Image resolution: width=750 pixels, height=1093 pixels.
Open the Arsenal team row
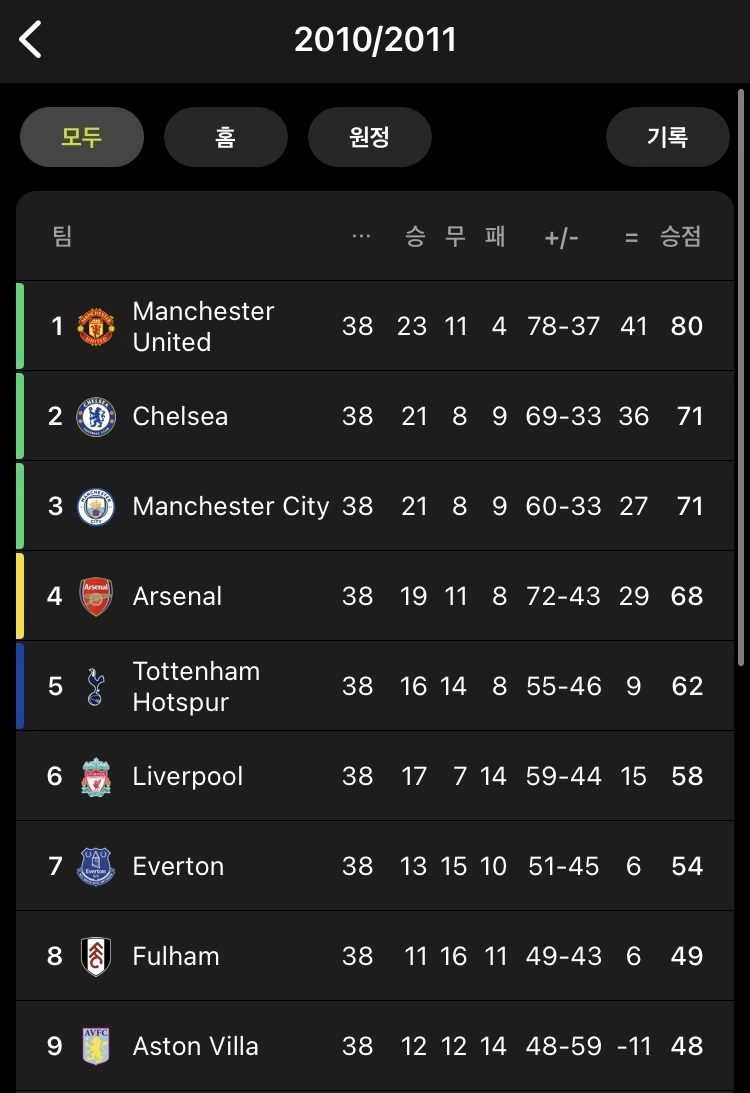[x=375, y=596]
